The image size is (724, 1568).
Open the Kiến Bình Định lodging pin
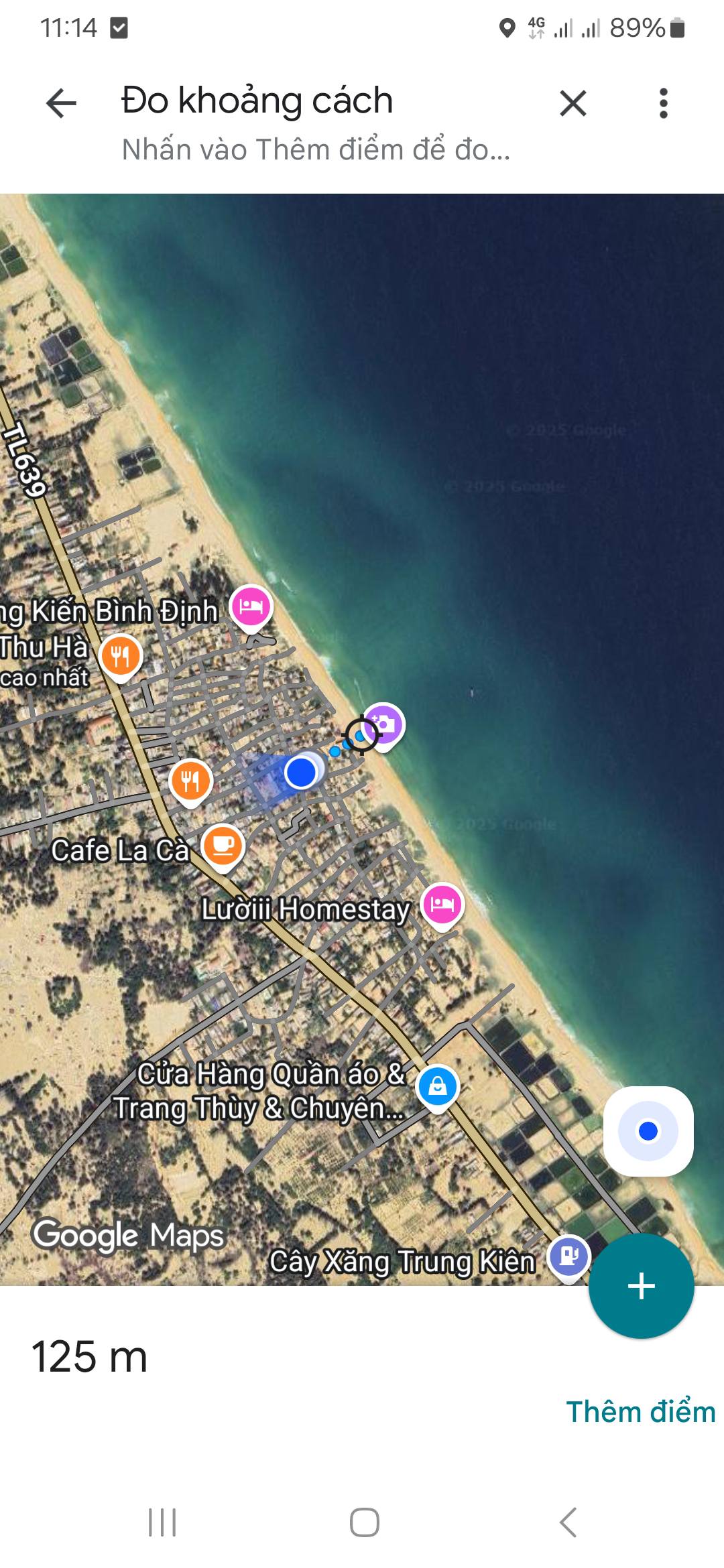pyautogui.click(x=251, y=606)
